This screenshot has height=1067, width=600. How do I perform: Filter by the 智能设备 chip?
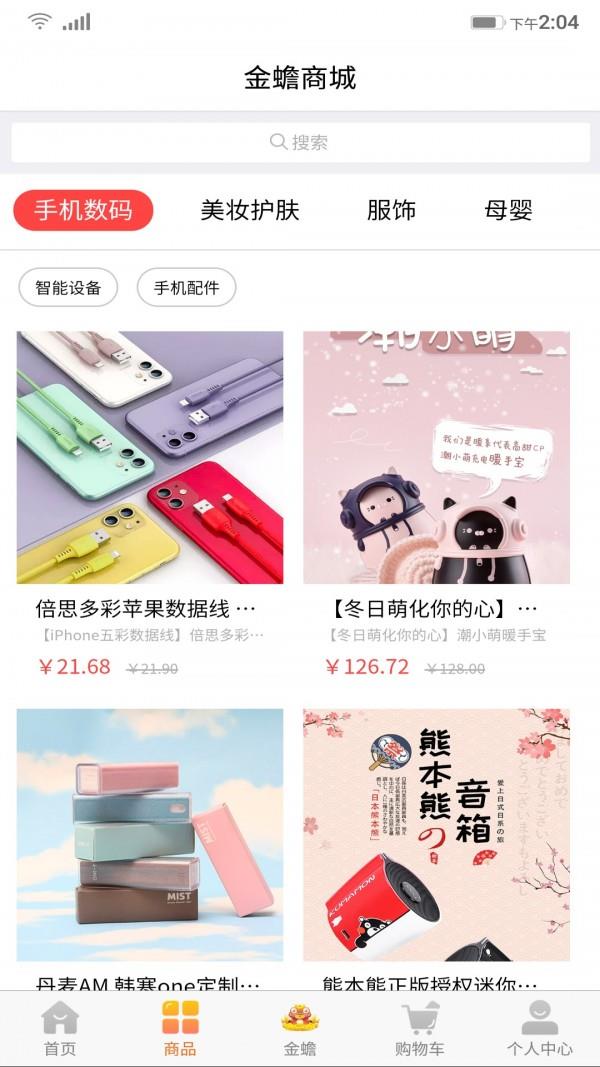click(x=68, y=288)
